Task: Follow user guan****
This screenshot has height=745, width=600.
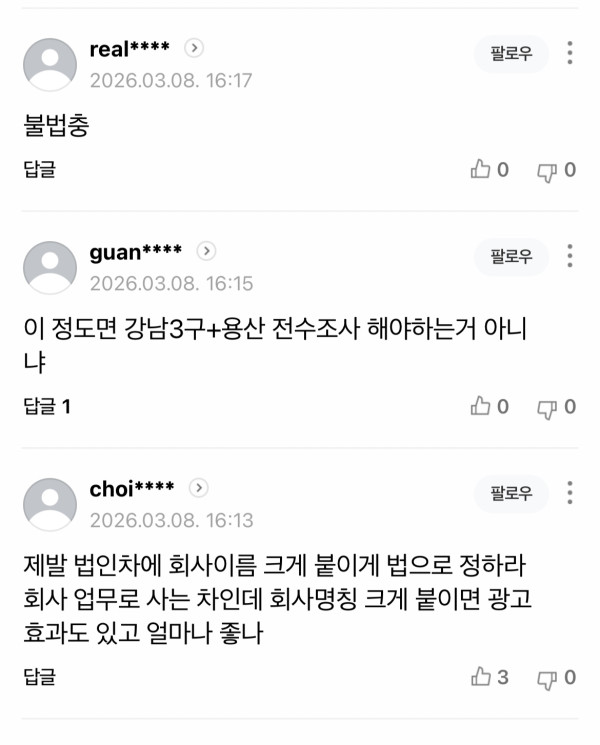Action: 511,256
